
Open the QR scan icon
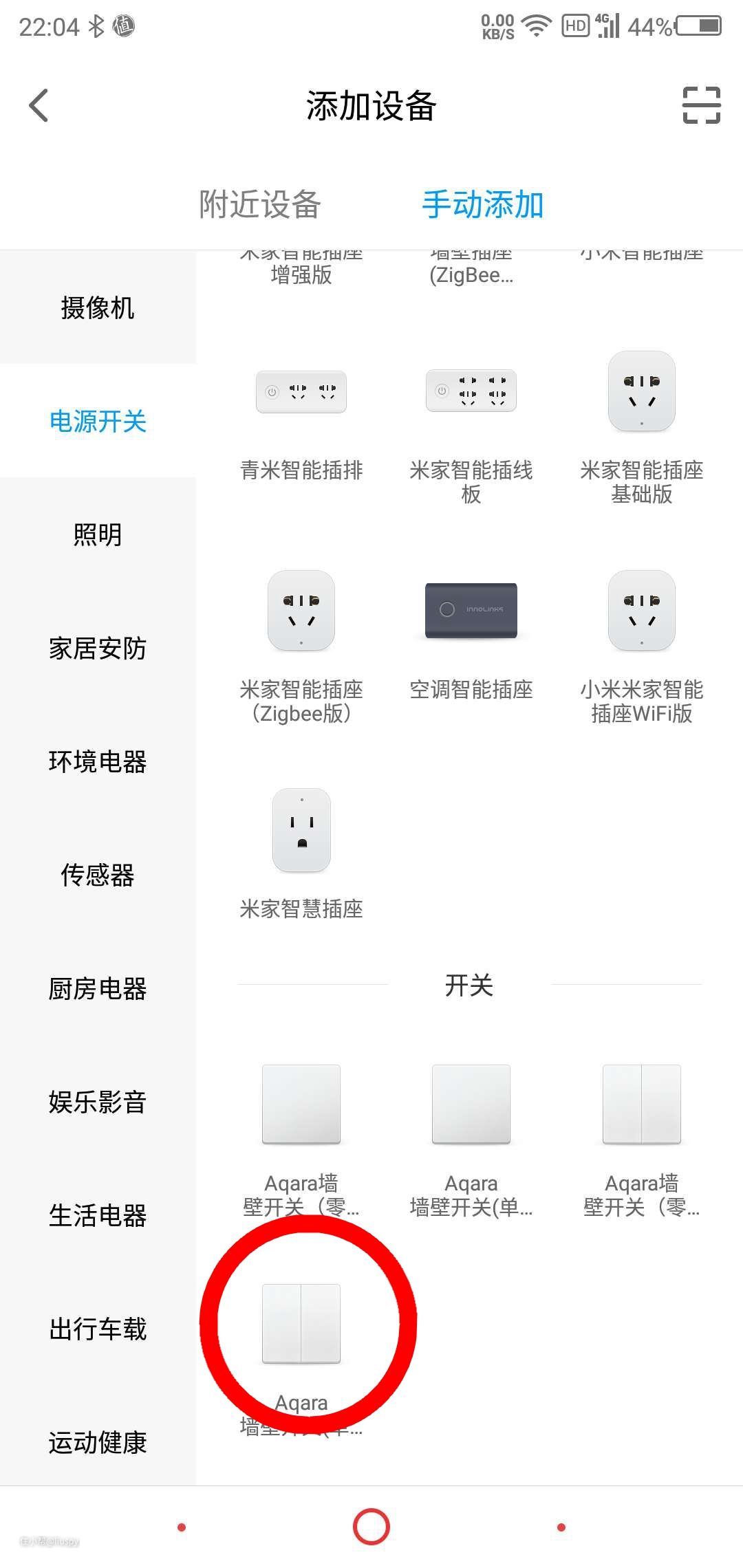point(701,105)
